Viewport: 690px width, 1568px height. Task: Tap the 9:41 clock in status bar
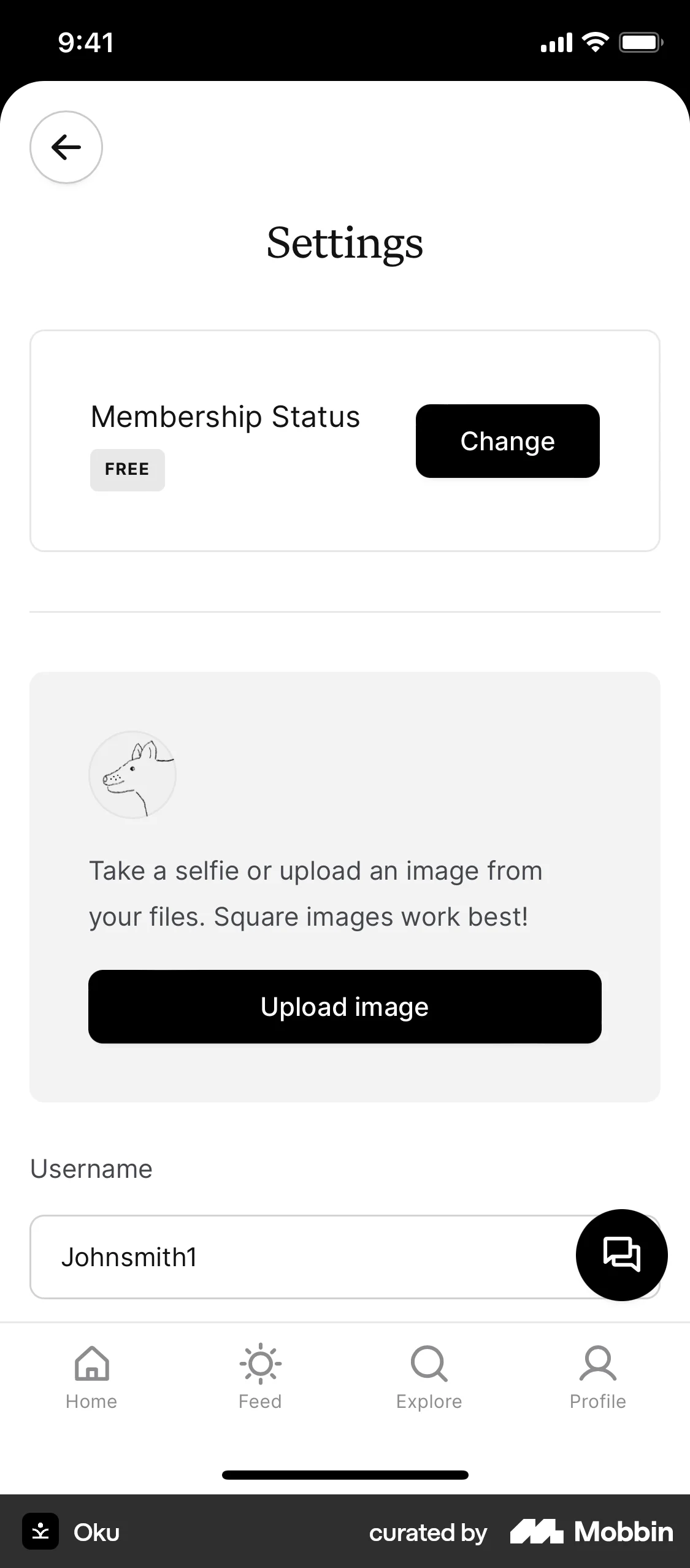coord(85,41)
